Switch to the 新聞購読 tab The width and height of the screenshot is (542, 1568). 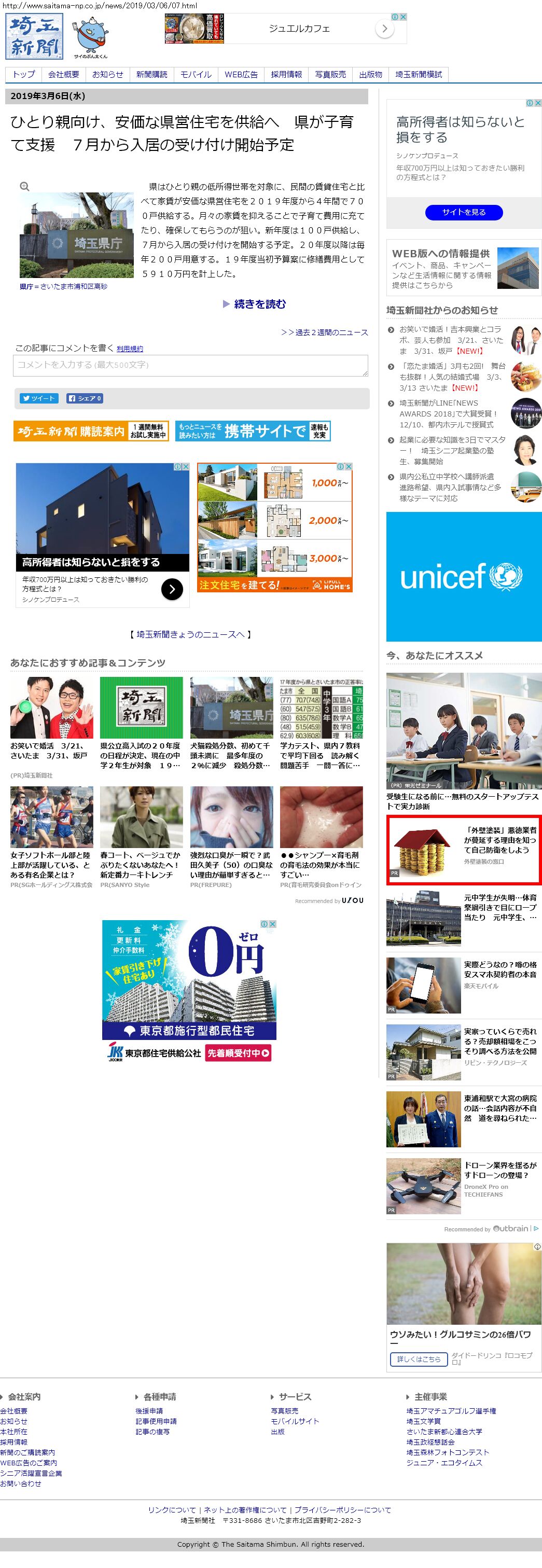(x=151, y=74)
